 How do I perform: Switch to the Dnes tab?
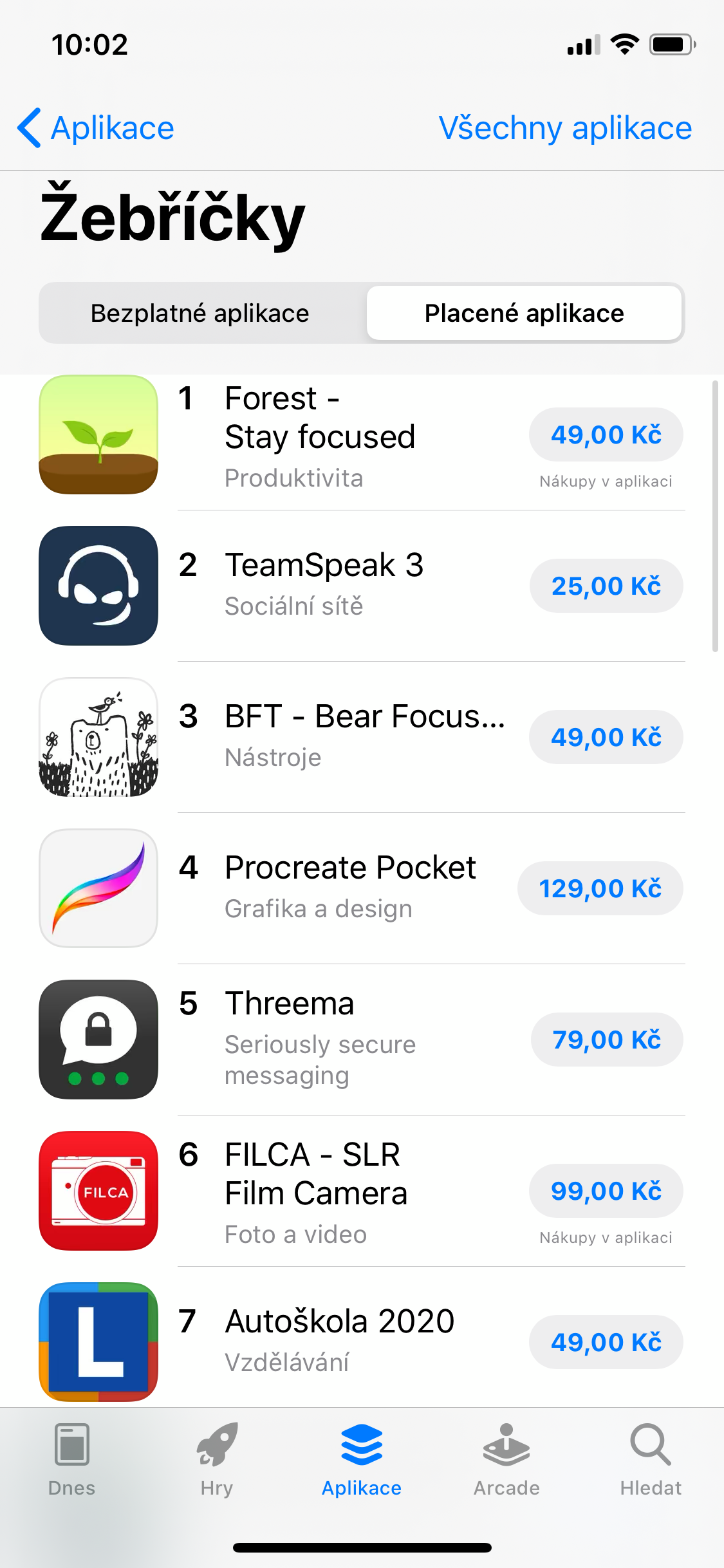71,1460
